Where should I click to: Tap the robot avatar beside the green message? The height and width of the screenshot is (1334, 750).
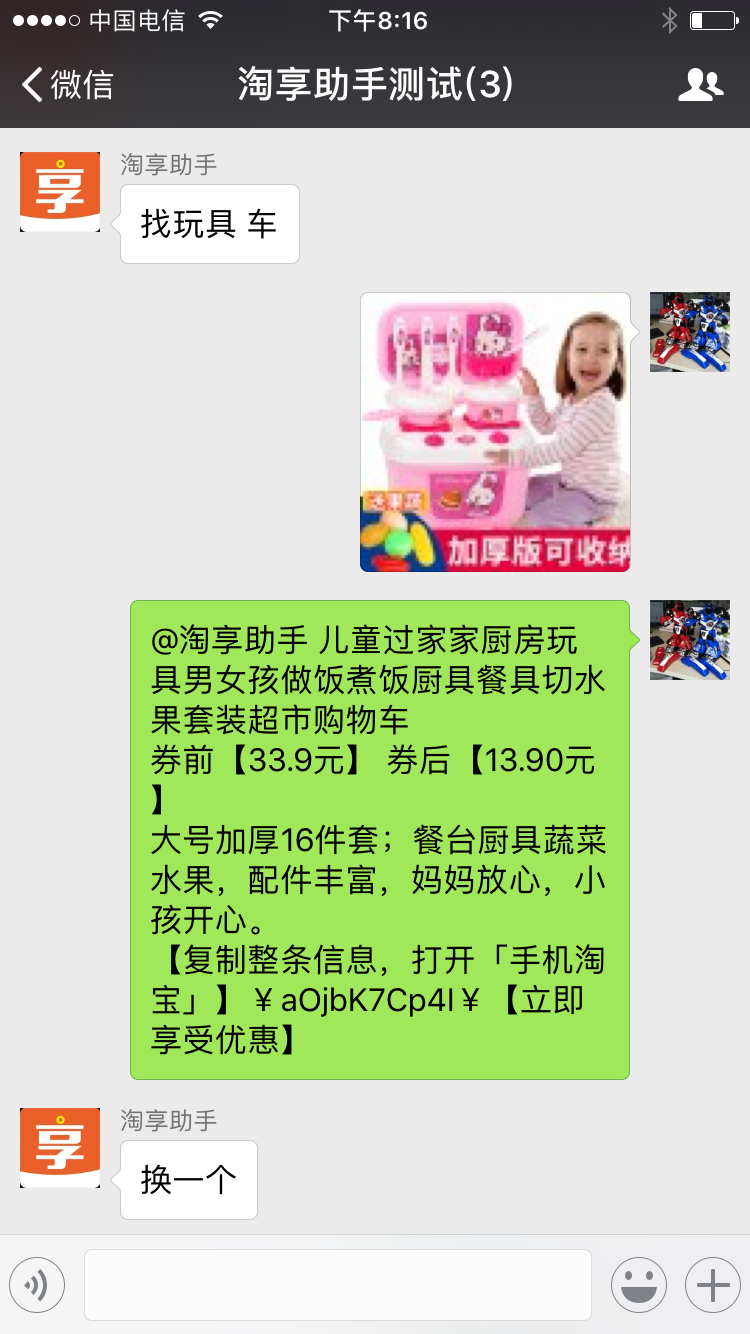point(689,640)
